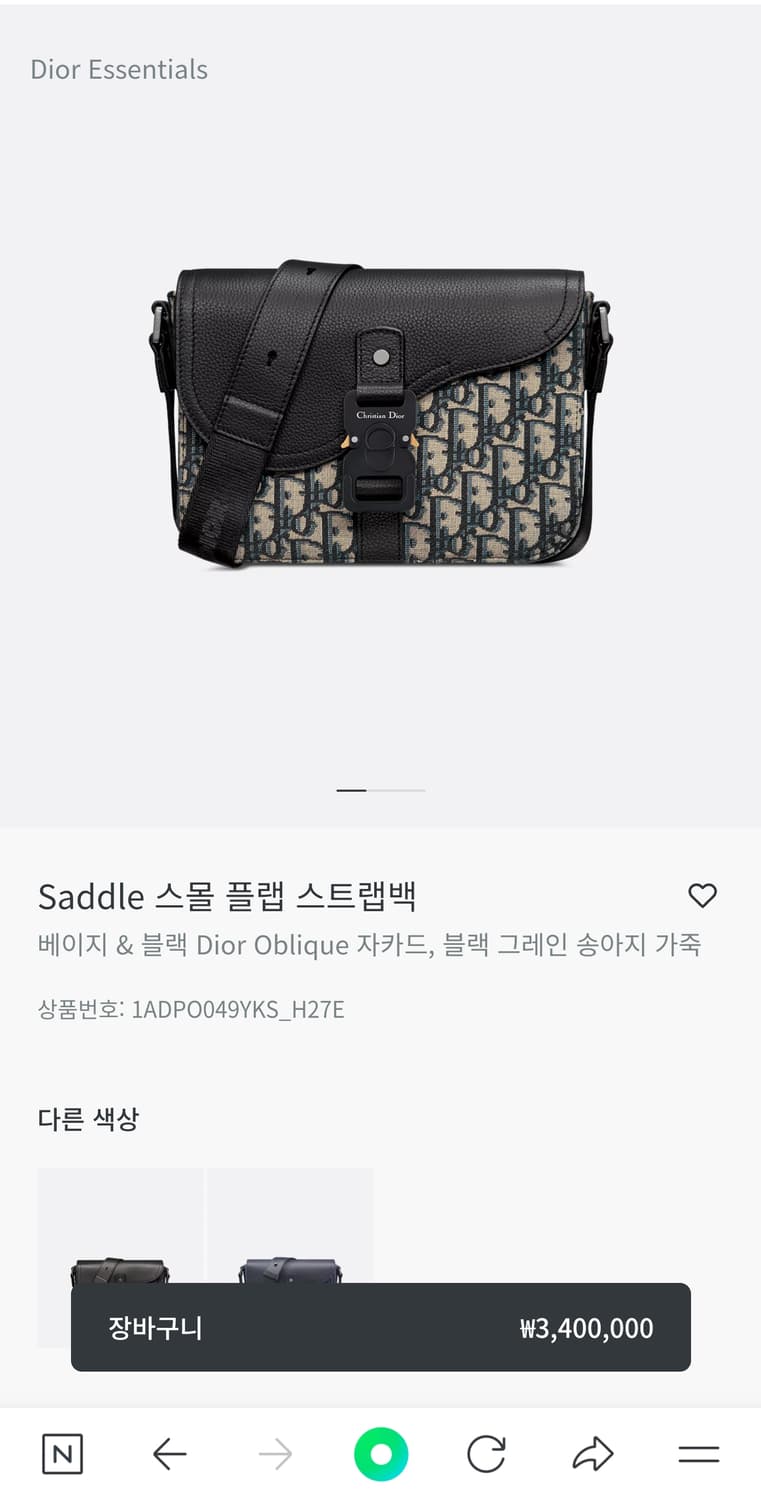Select the product number 1ADPO049YKS_H27E
This screenshot has width=761, height=1500.
point(190,1010)
